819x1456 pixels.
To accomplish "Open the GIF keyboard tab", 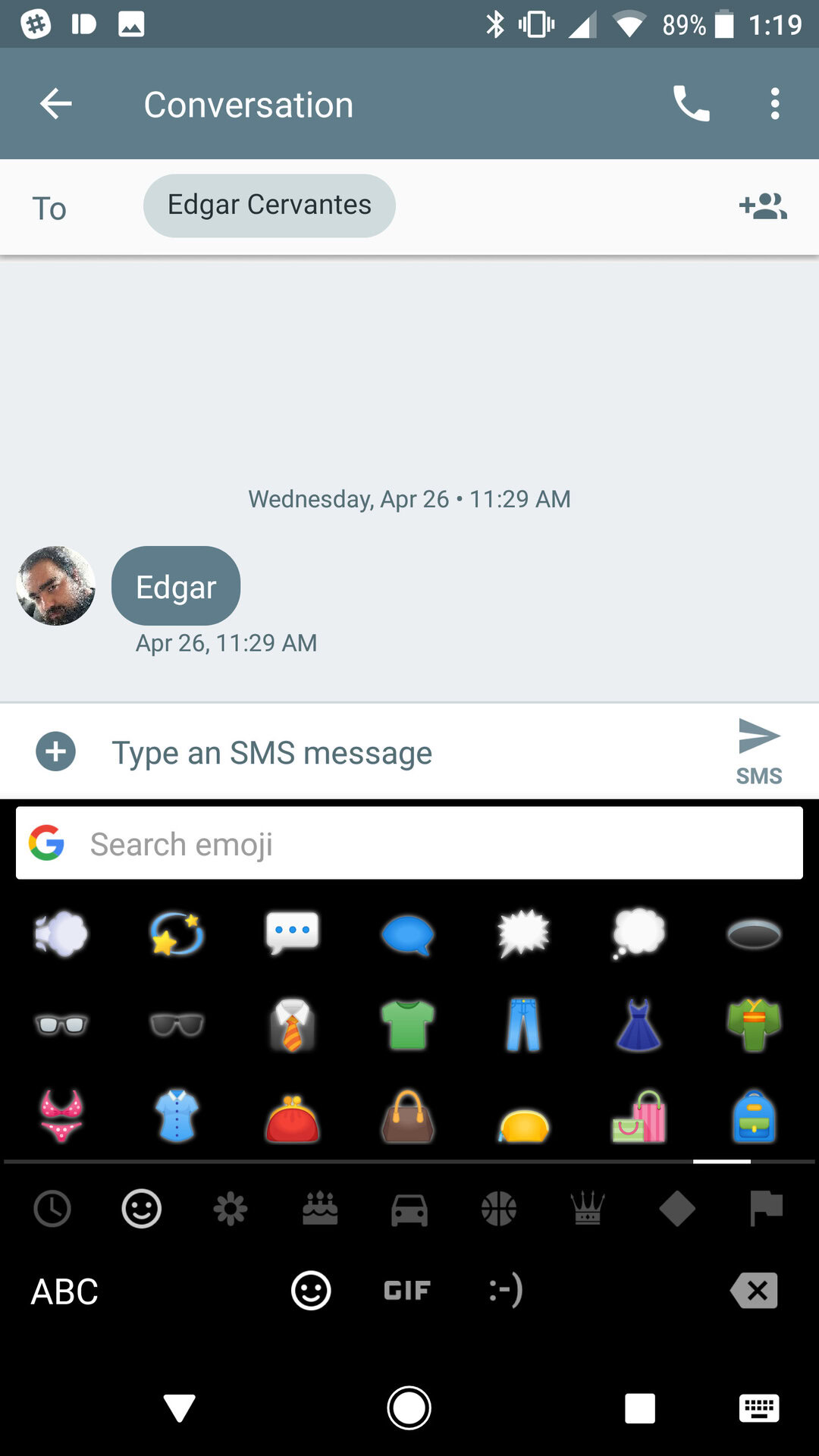I will 407,1291.
